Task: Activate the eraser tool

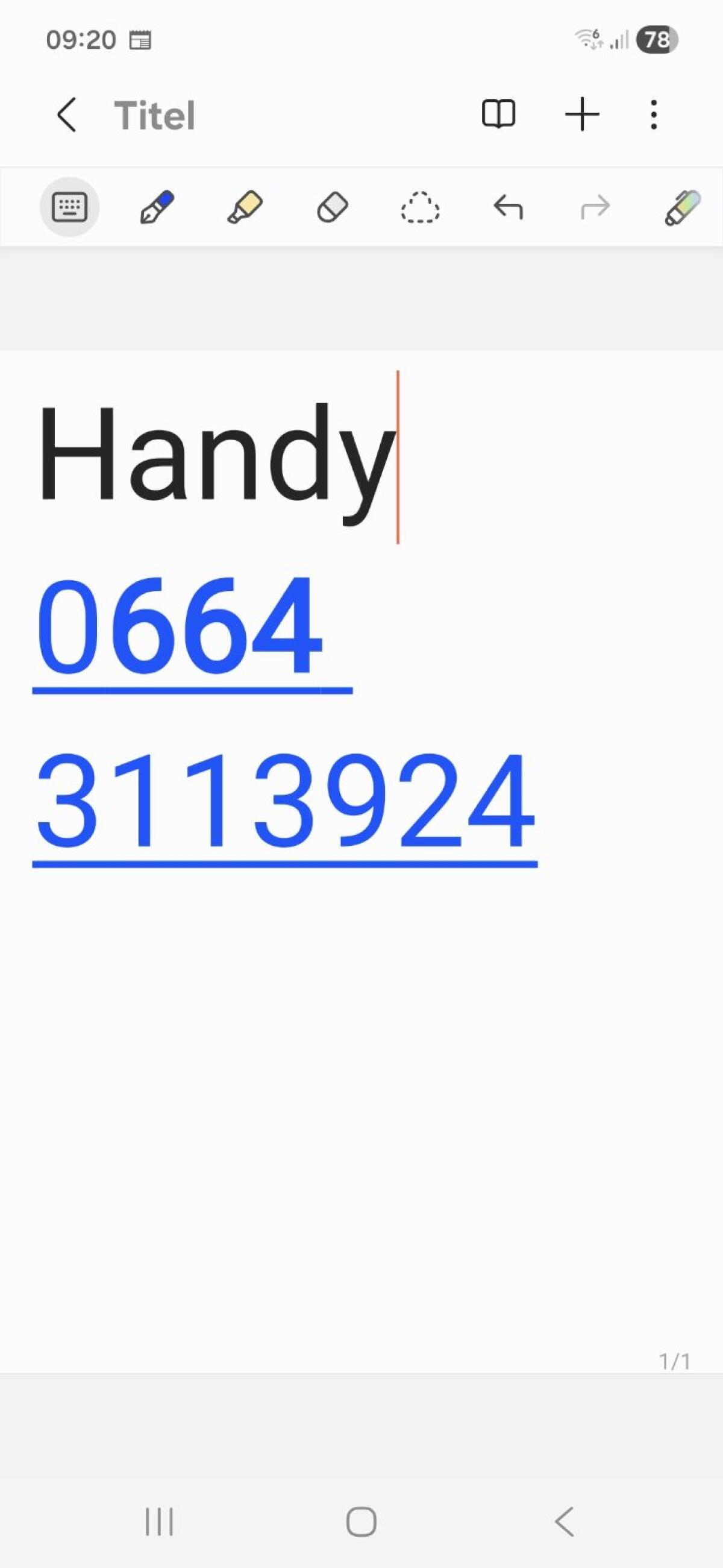Action: click(333, 207)
